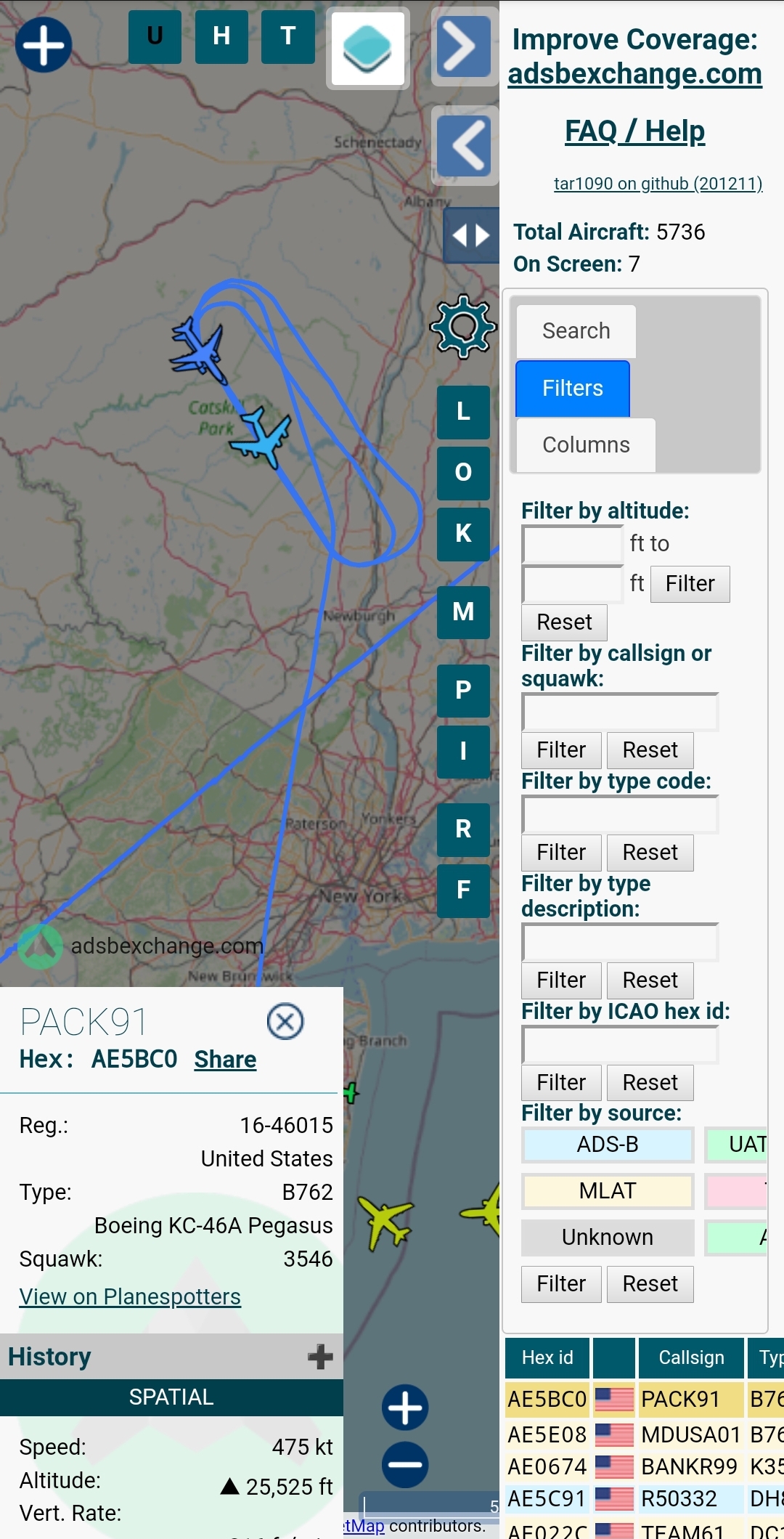Switch to the Columns tab
Viewport: 784px width, 1539px height.
(586, 445)
